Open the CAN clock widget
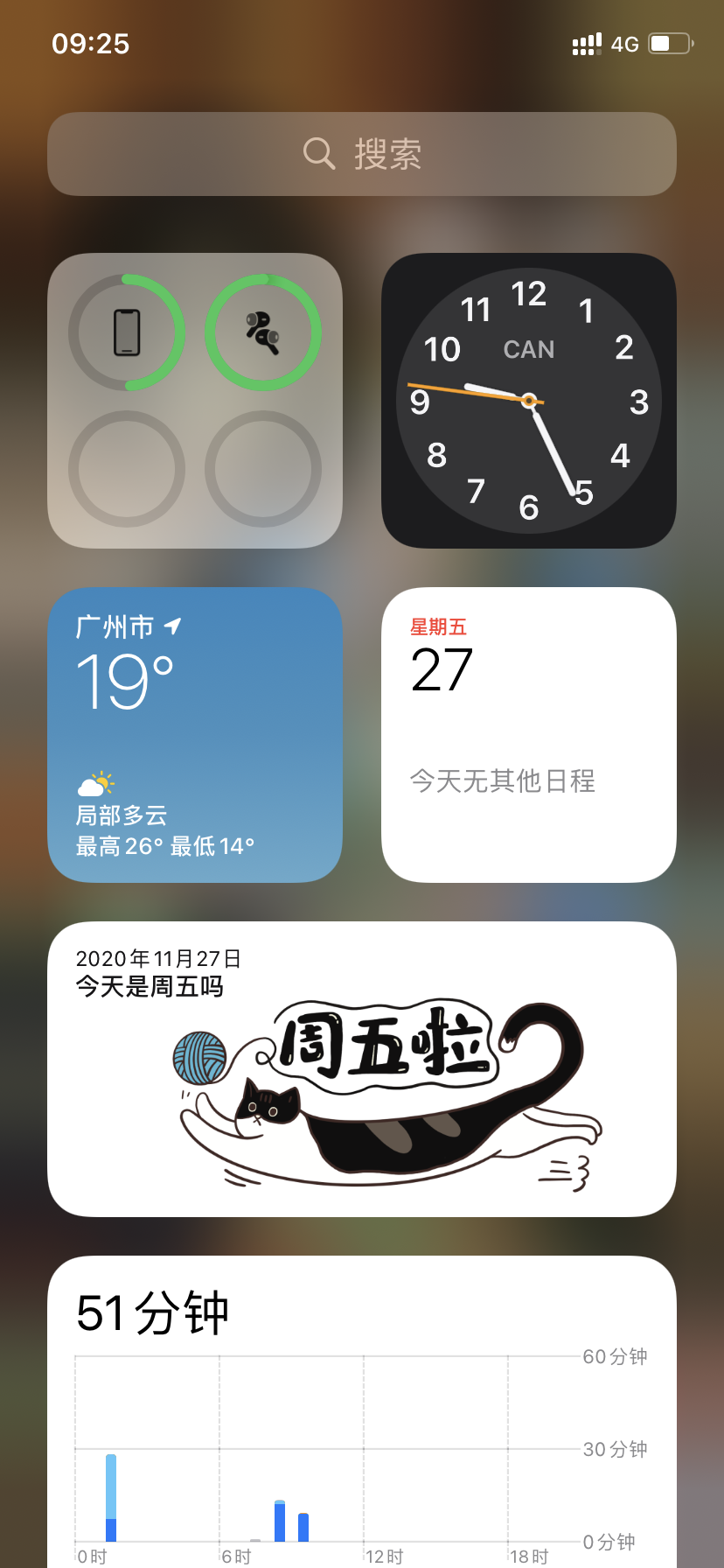 (529, 401)
